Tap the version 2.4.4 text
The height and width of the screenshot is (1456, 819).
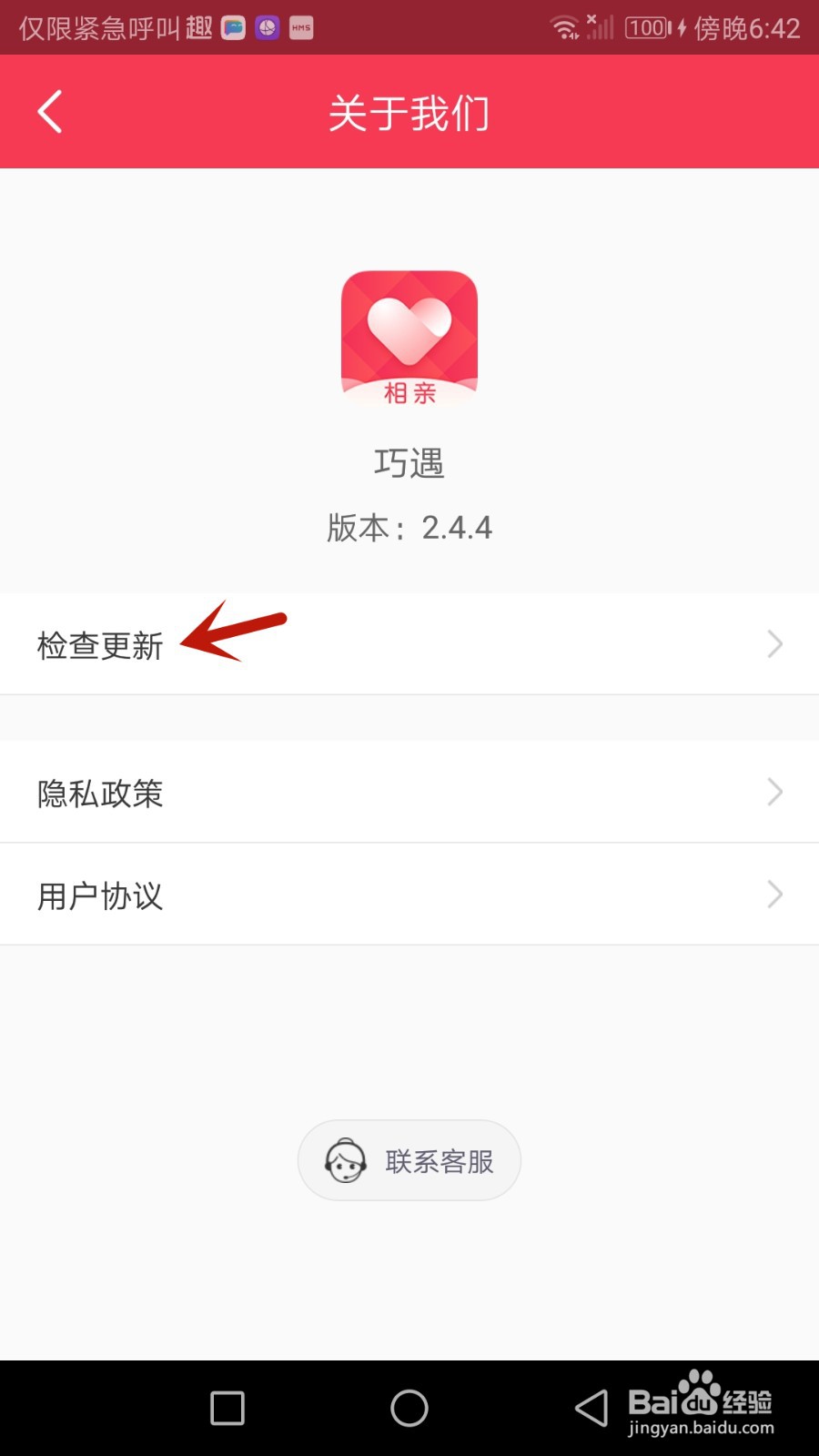tap(409, 527)
